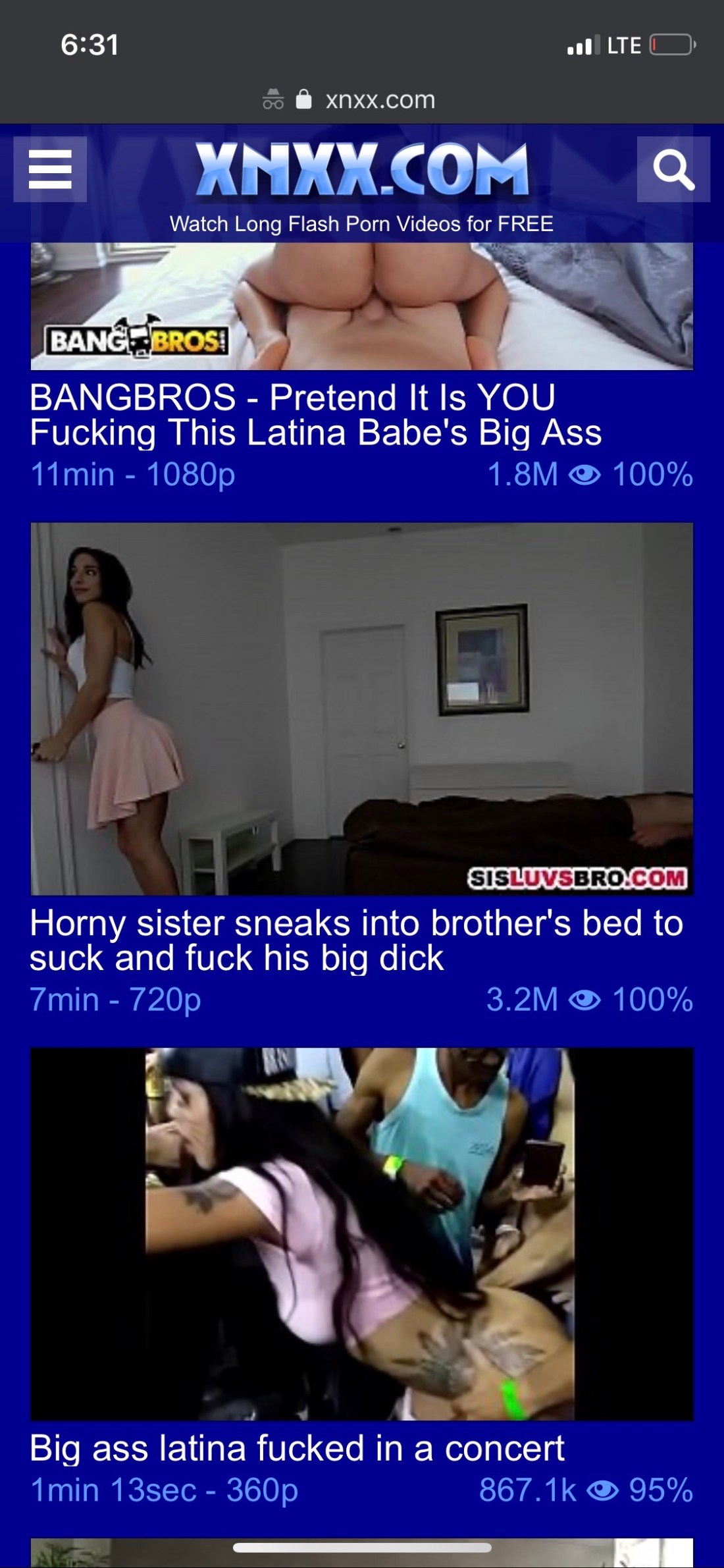Open the concert video thumbnail
Viewport: 724px width, 1568px height.
361,1233
